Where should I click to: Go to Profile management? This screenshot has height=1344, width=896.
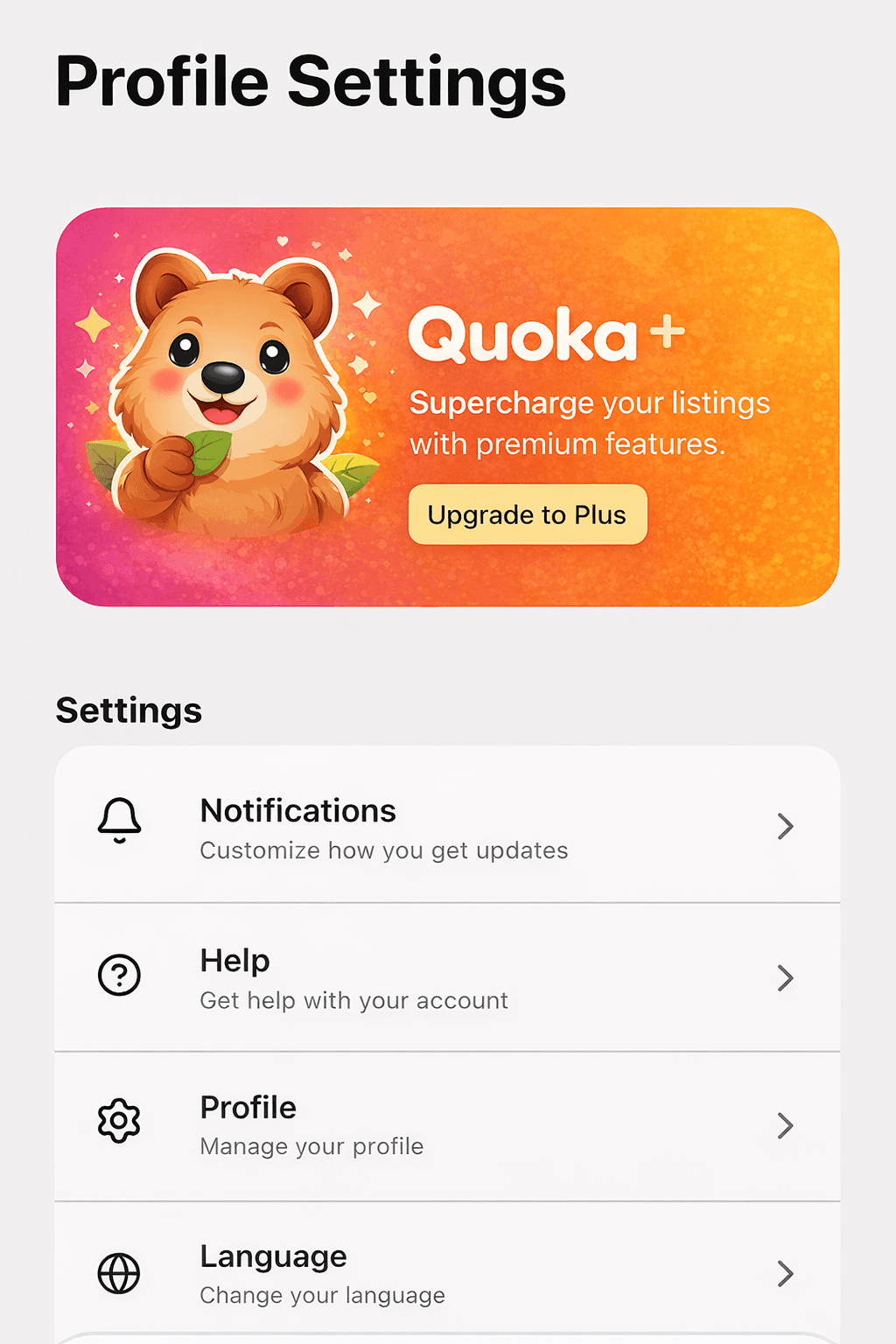(x=447, y=1125)
